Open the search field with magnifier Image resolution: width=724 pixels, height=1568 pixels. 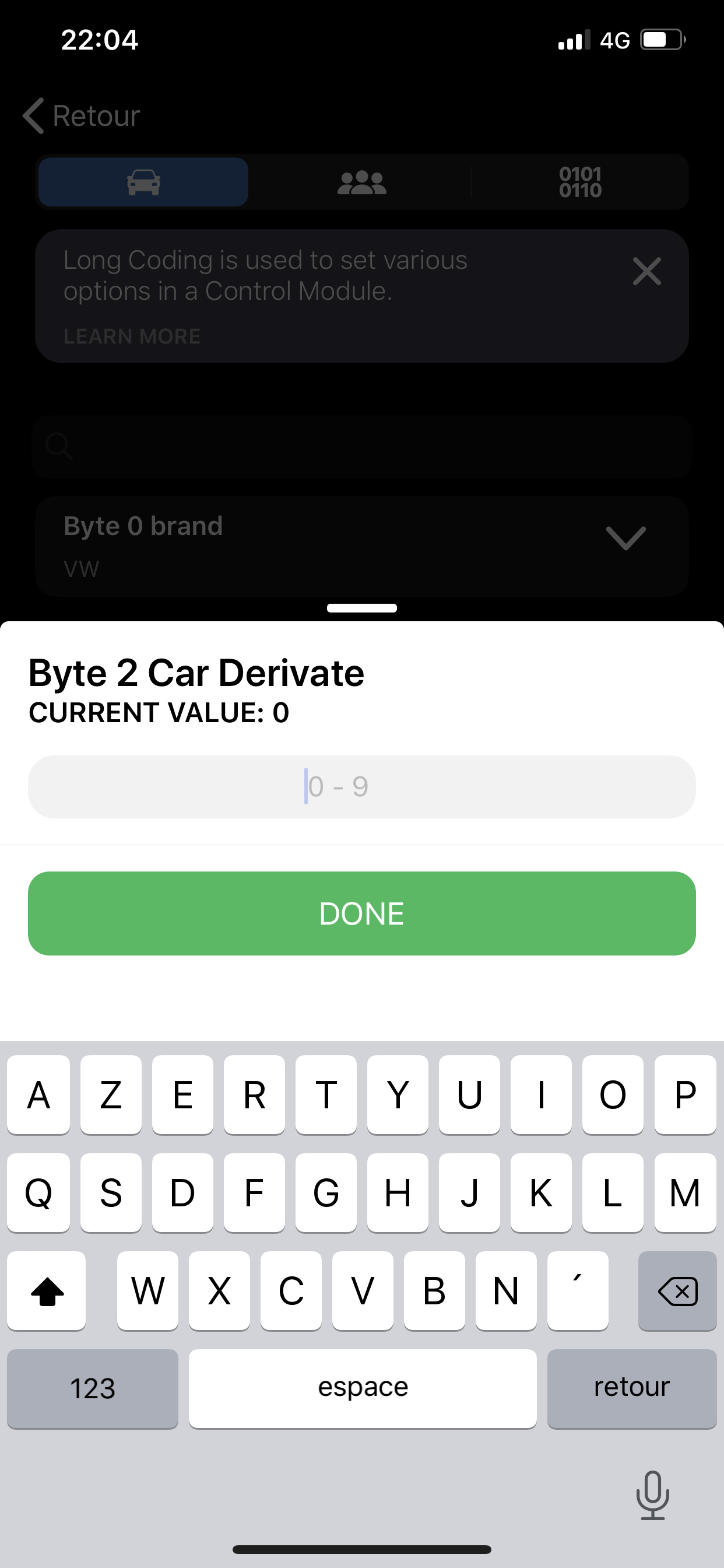tap(361, 447)
